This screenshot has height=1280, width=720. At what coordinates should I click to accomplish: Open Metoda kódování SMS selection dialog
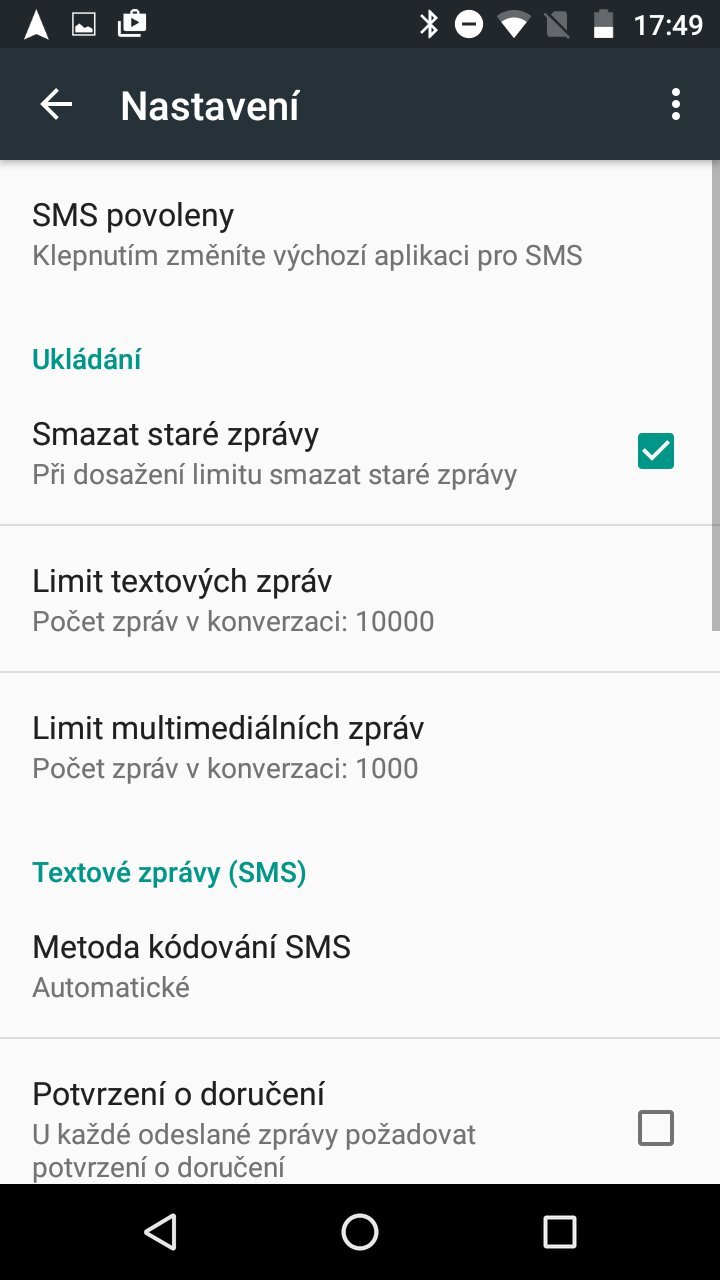(300, 964)
